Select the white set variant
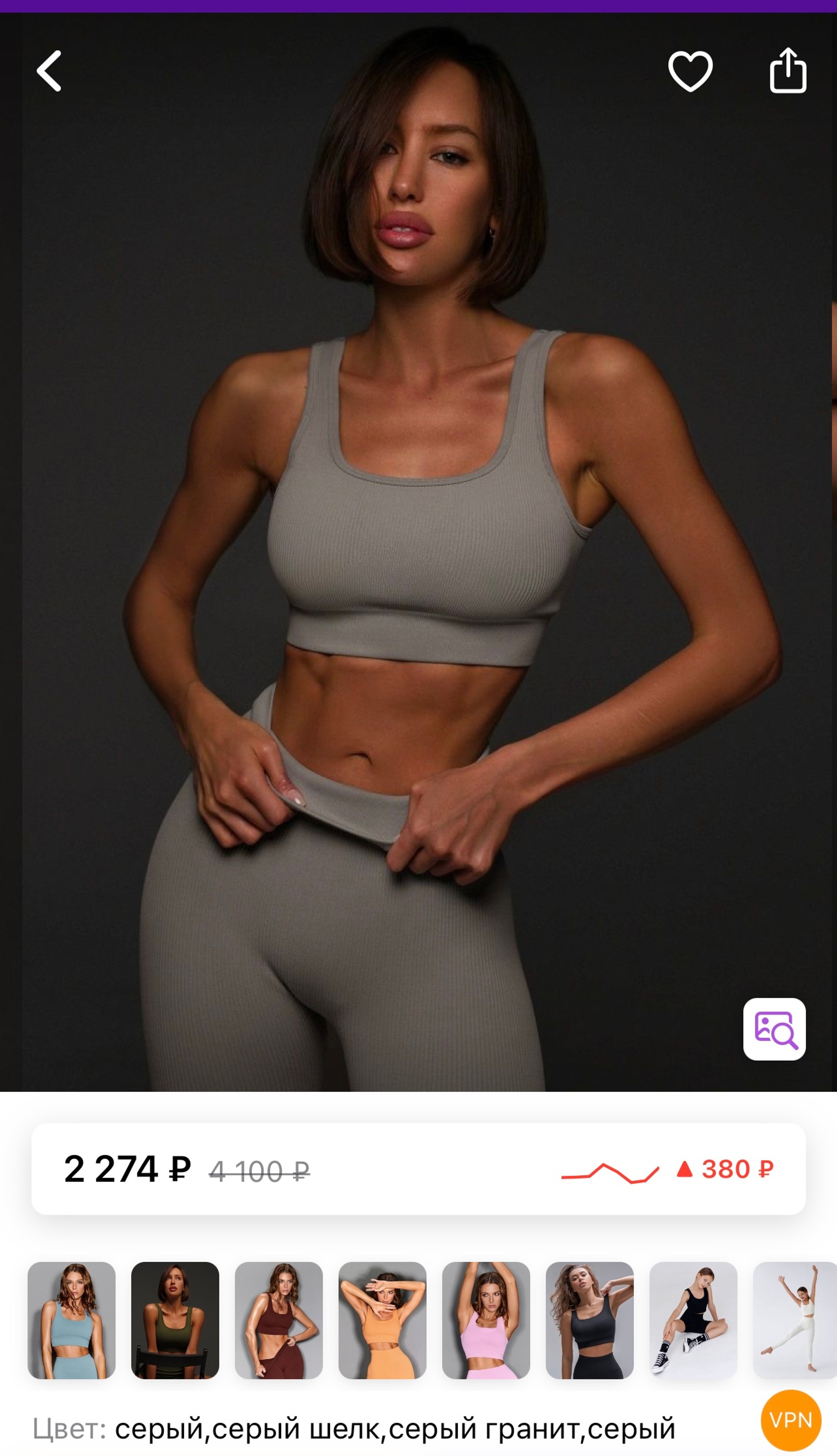 click(796, 1320)
